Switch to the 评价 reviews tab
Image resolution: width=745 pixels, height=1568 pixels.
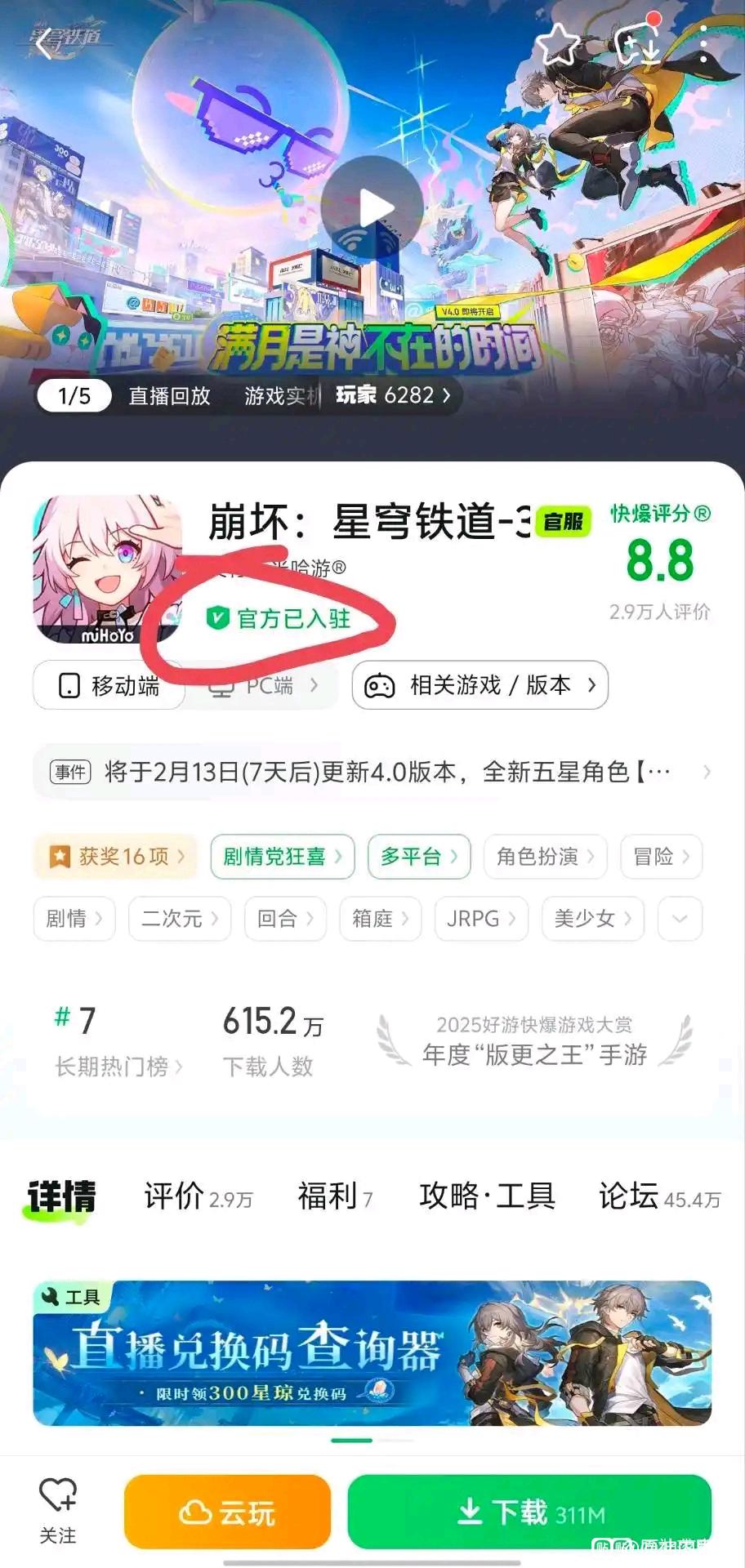pyautogui.click(x=197, y=1196)
